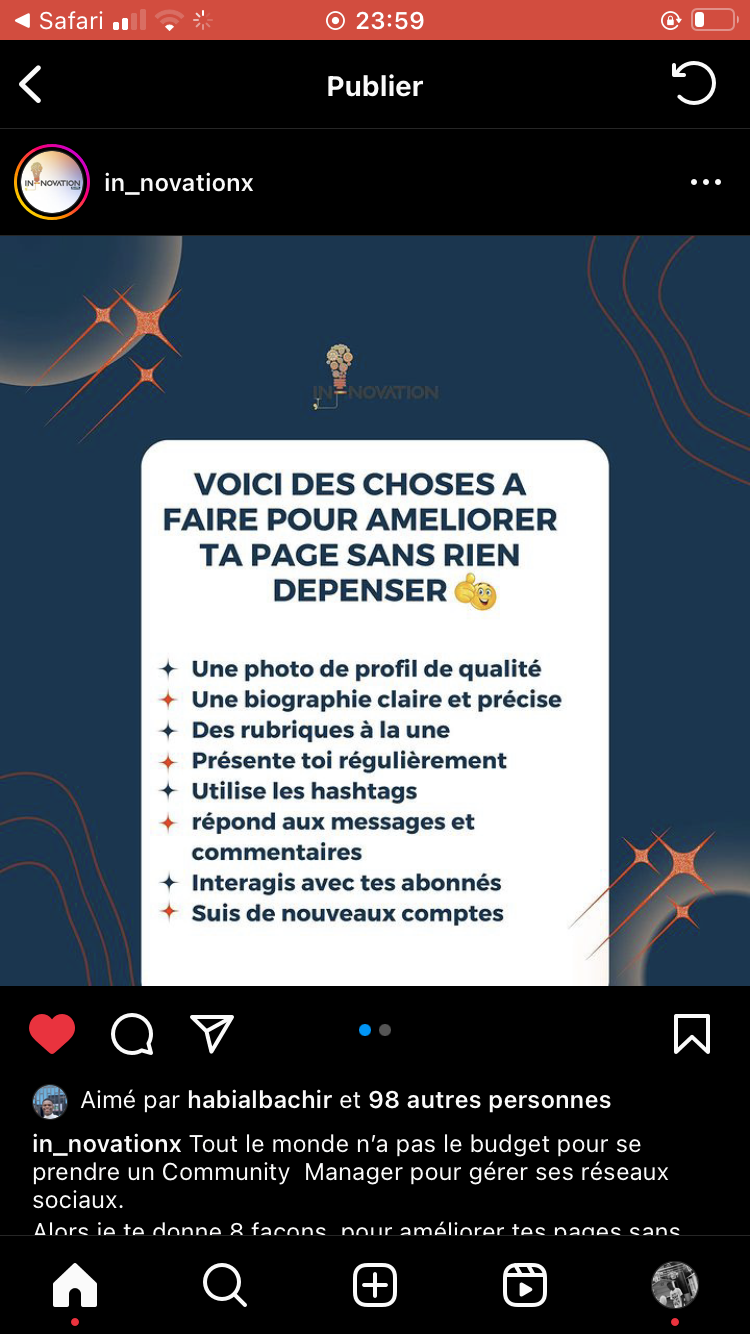Open my profile tab avatar
The image size is (750, 1334).
pyautogui.click(x=675, y=1285)
